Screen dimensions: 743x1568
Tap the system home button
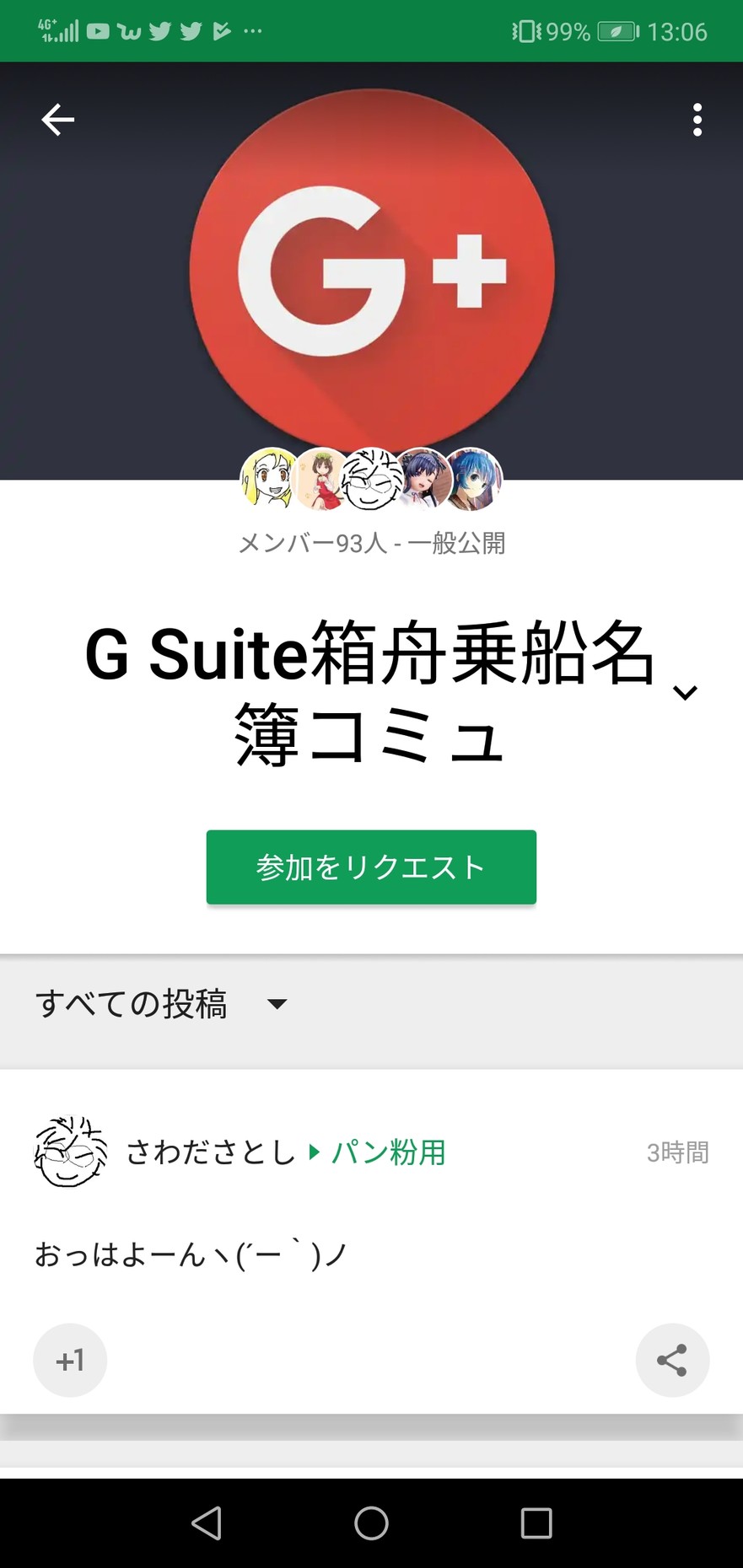pos(371,1522)
